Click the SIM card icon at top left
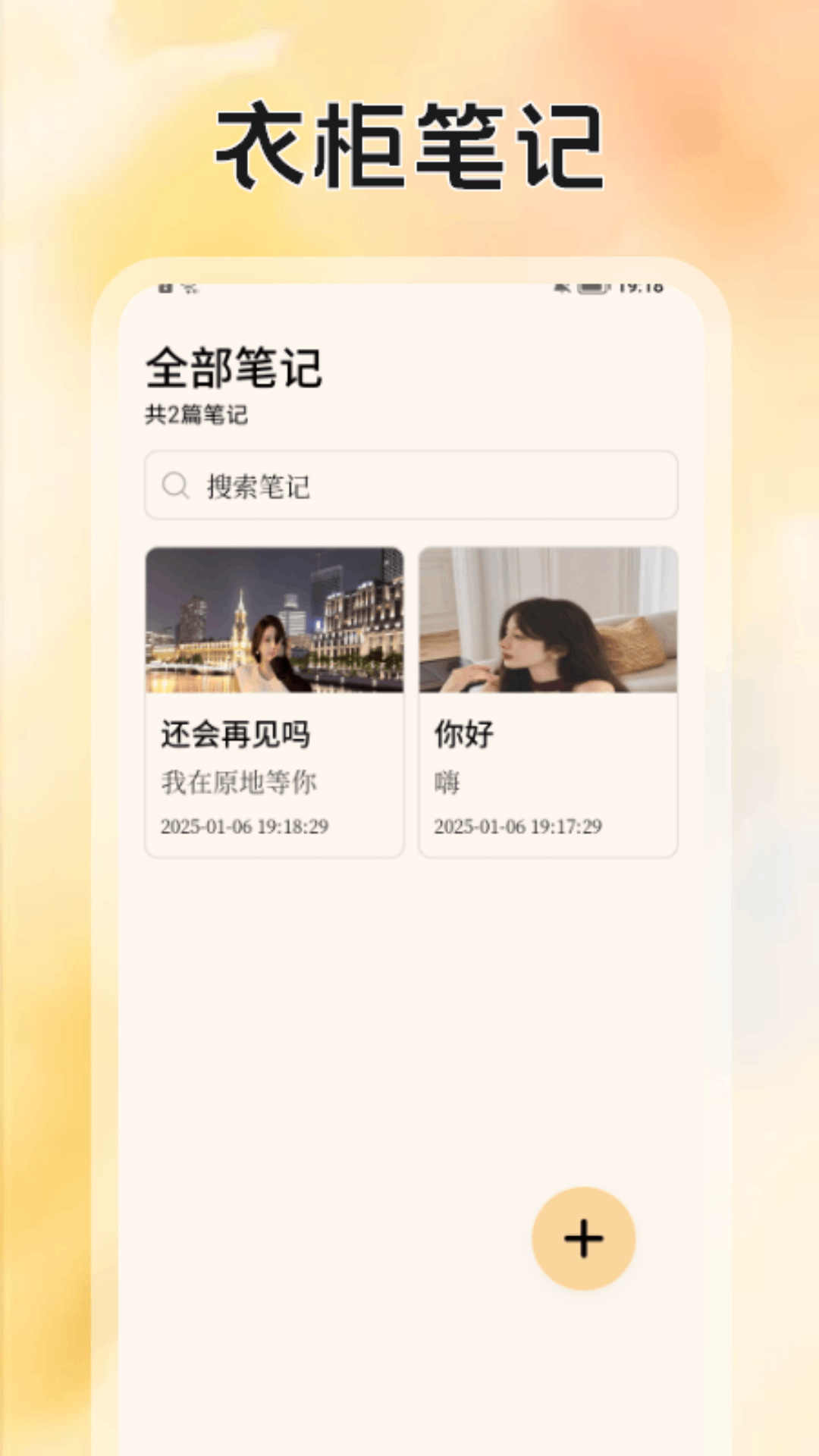The image size is (819, 1456). point(165,290)
